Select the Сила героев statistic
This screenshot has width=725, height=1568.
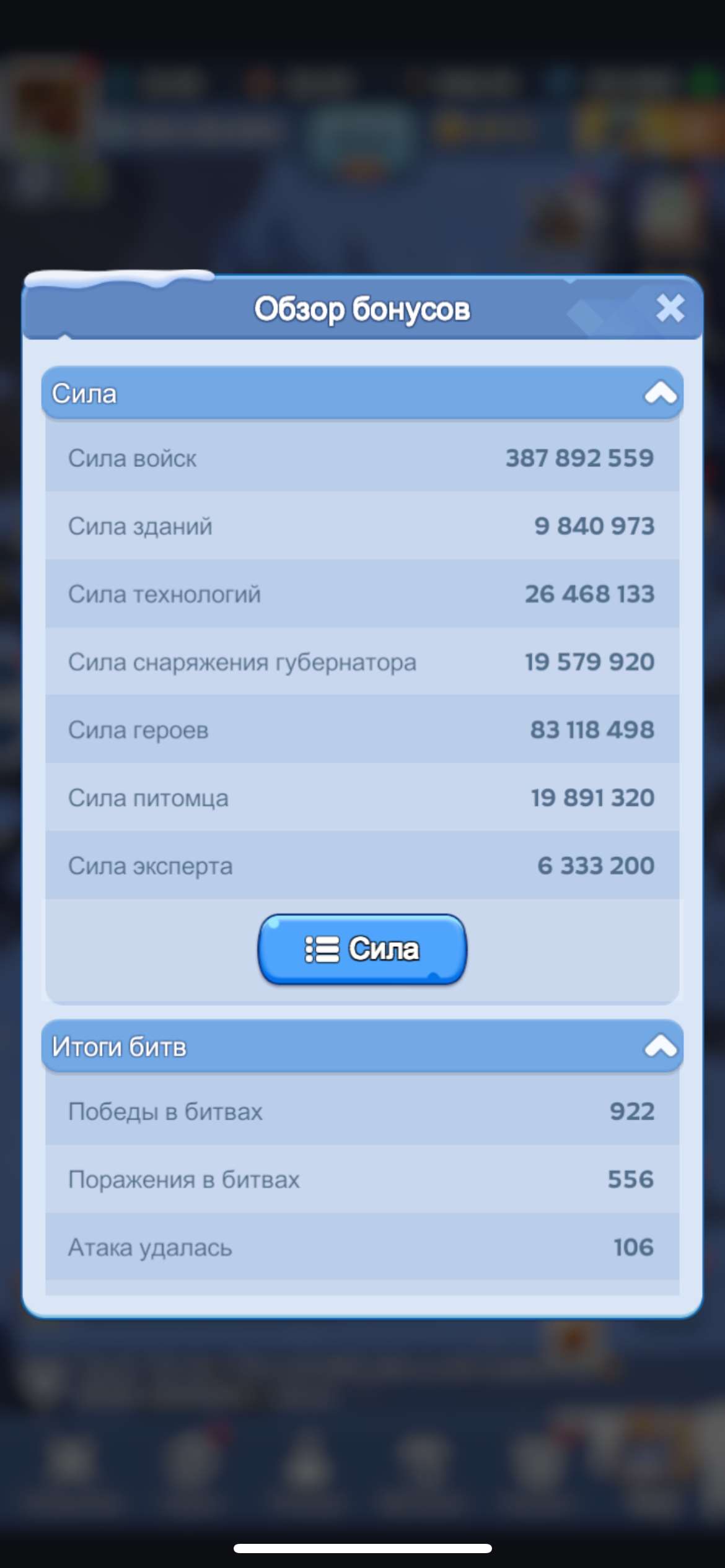(362, 730)
